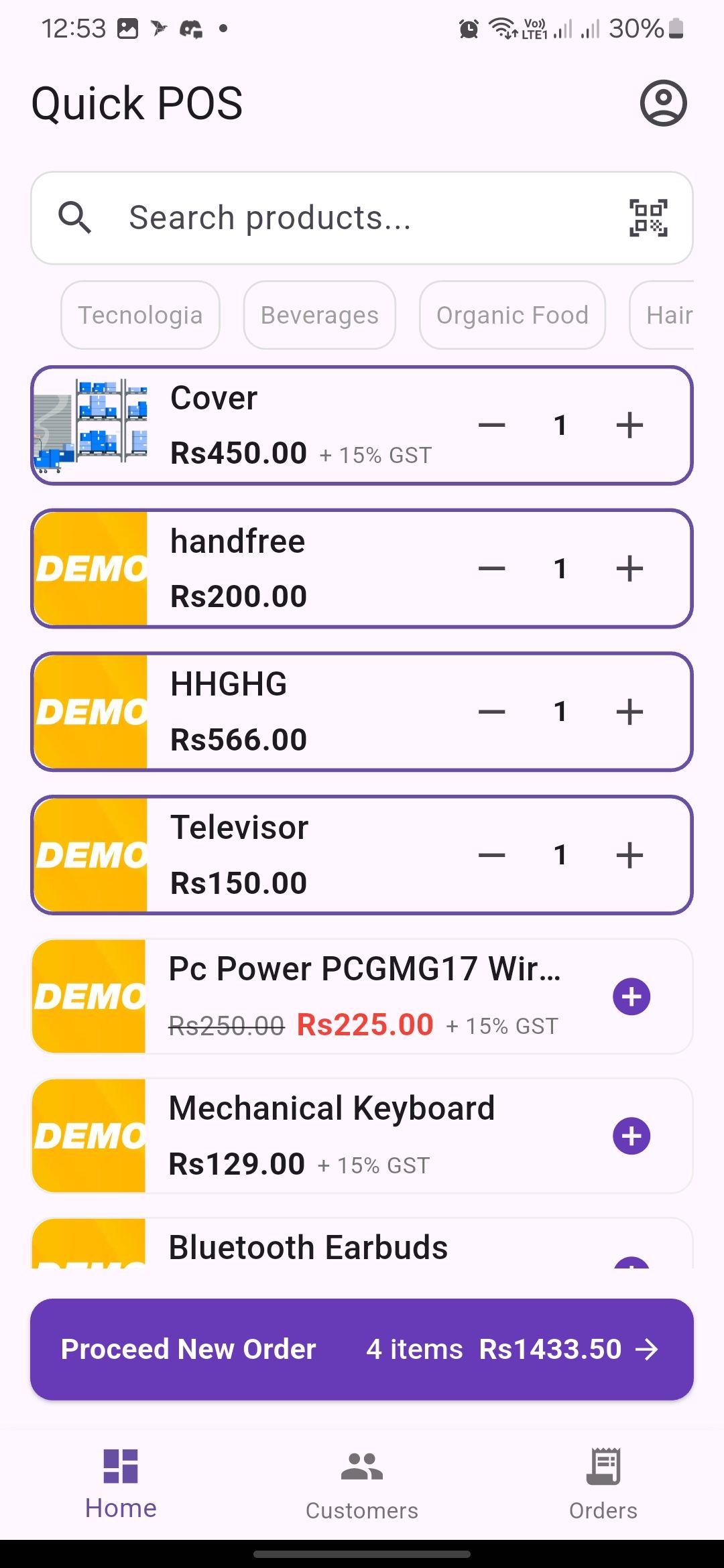Screen dimensions: 724x1568
Task: Reduce HHGHG quantity by one
Action: tap(492, 712)
